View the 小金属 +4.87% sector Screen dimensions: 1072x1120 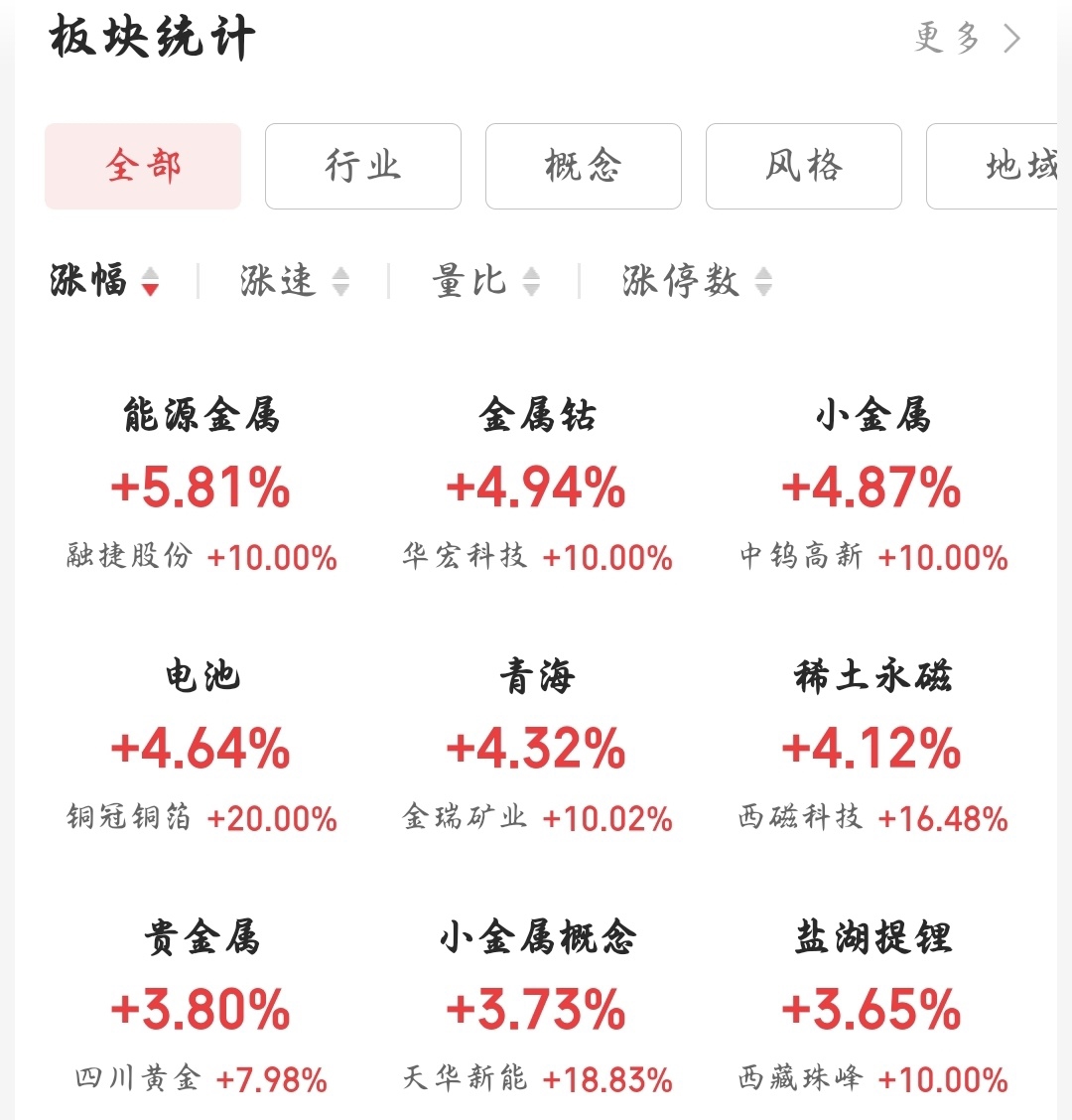tap(872, 487)
